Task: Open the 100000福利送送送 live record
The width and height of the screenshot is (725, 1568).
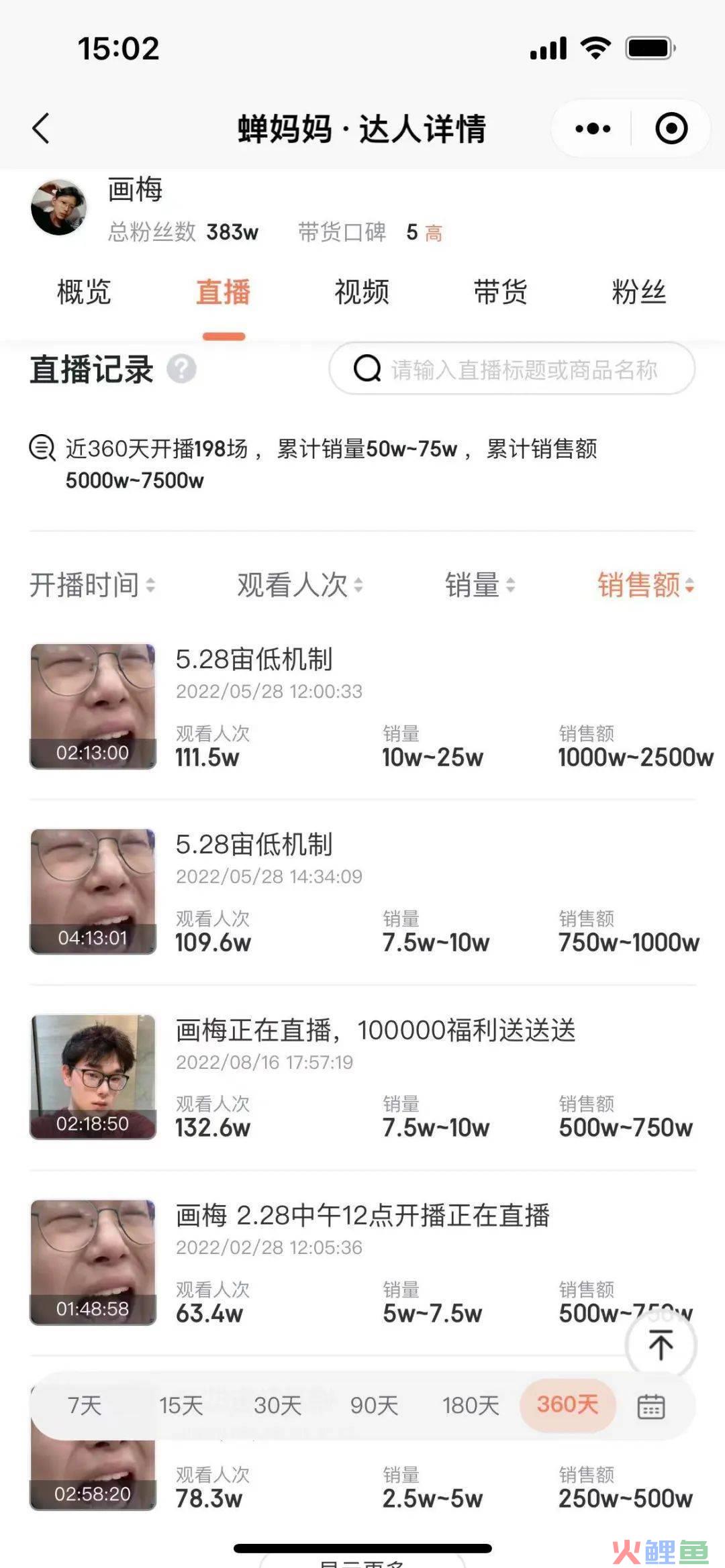Action: click(x=375, y=1030)
